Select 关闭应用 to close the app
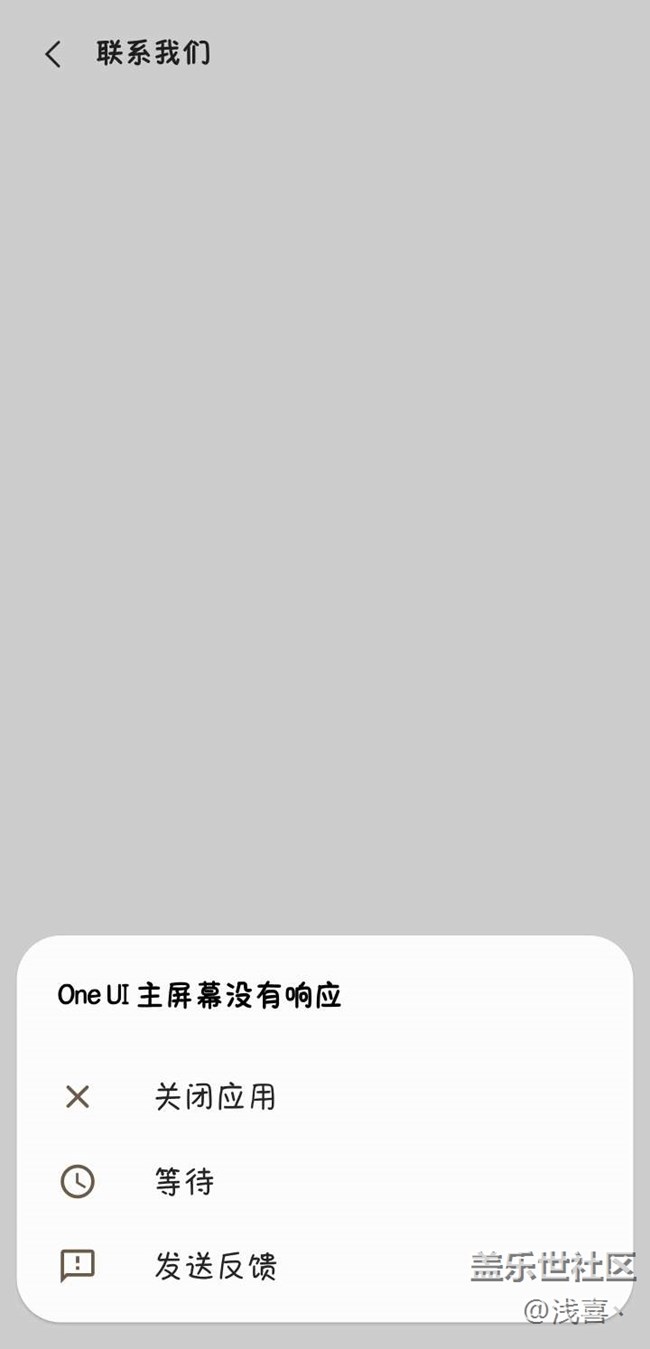The height and width of the screenshot is (1349, 650). 325,1097
